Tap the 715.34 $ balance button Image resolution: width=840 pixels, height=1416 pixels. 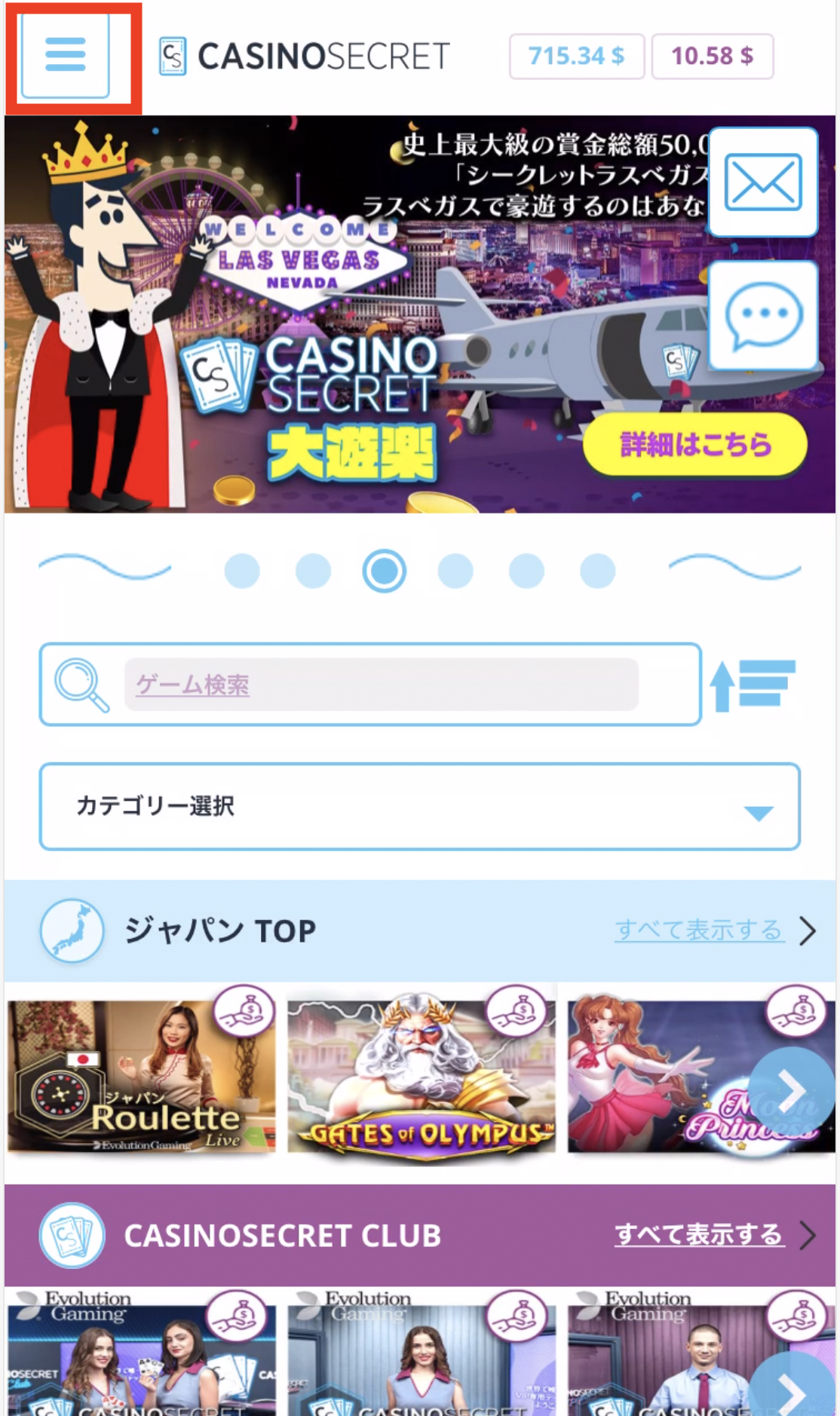tap(576, 56)
